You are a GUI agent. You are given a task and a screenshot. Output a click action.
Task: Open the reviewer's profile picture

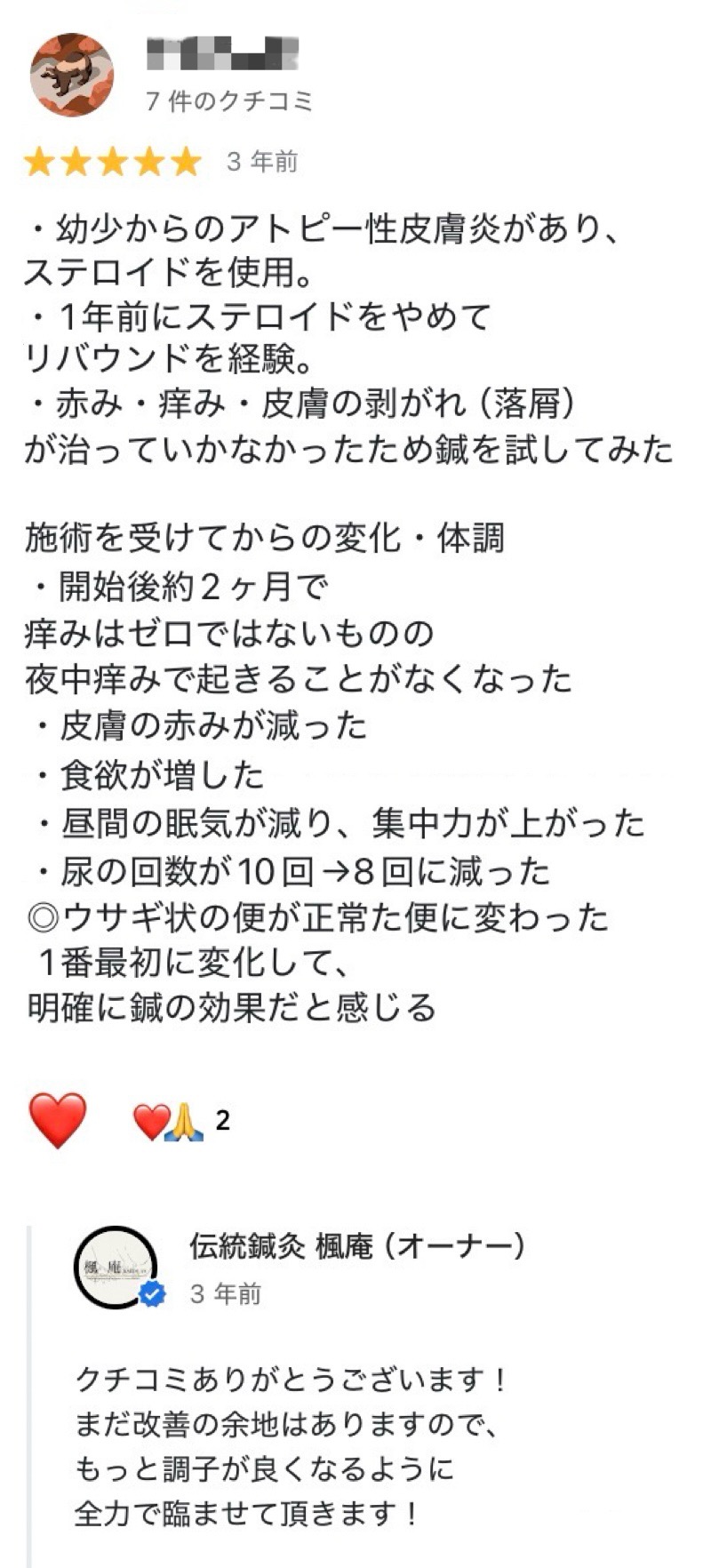pos(72,75)
